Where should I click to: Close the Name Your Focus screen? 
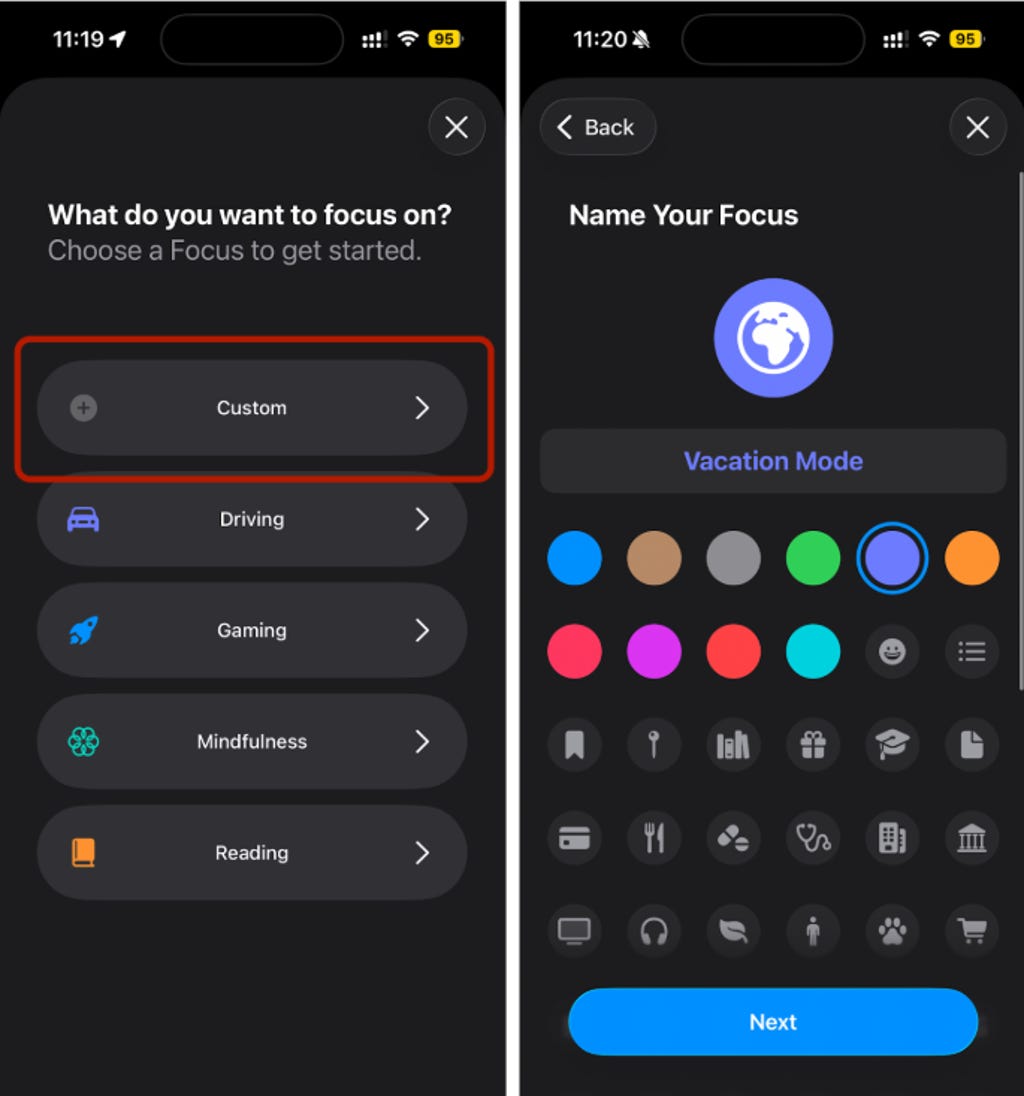click(977, 127)
